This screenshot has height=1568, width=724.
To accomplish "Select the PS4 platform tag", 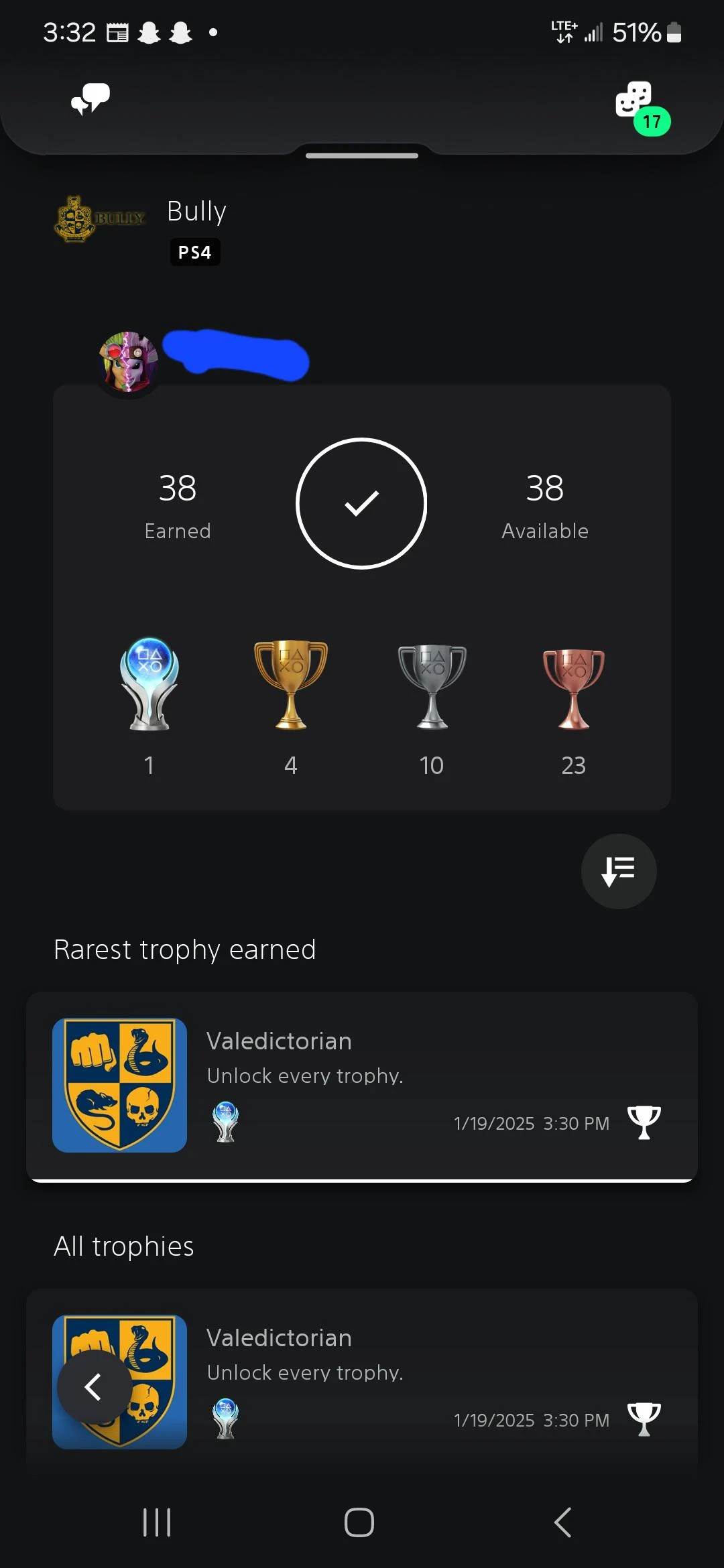I will 195,252.
